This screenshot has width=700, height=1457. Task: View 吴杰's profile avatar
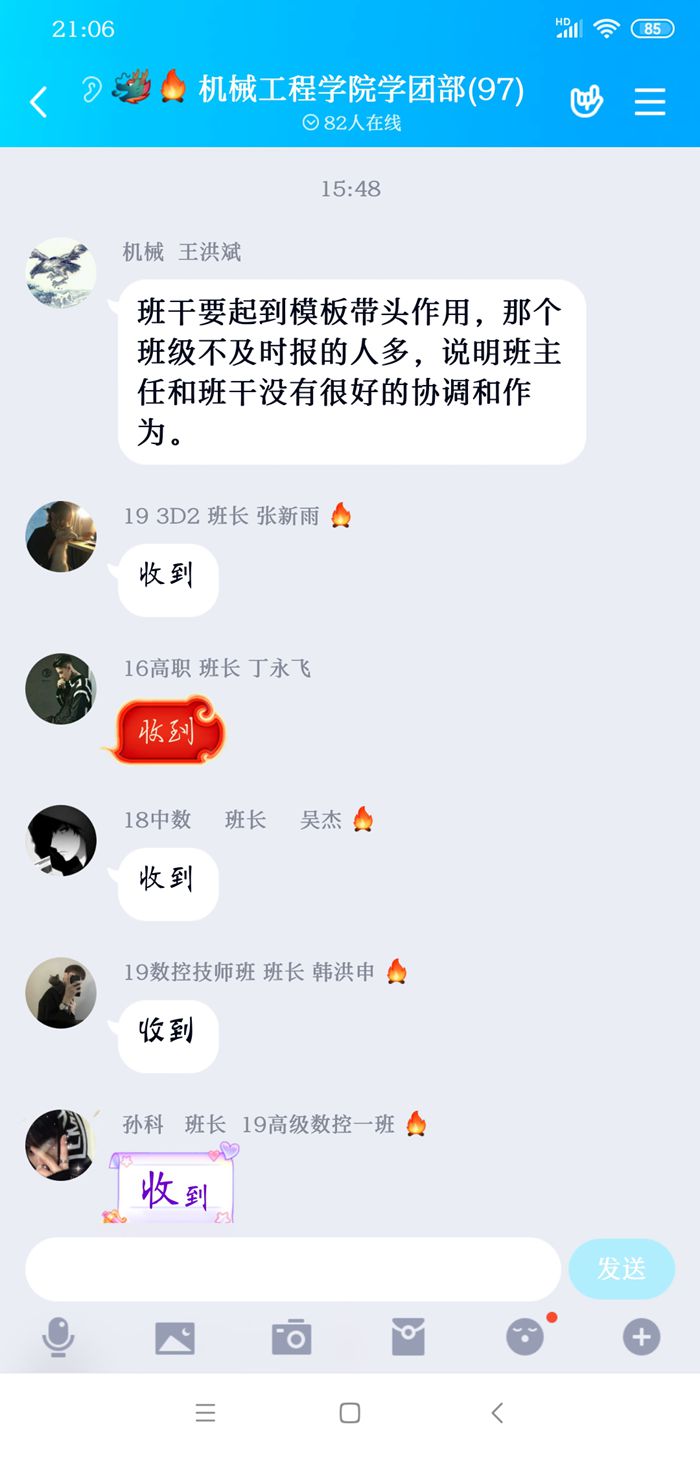click(x=61, y=841)
